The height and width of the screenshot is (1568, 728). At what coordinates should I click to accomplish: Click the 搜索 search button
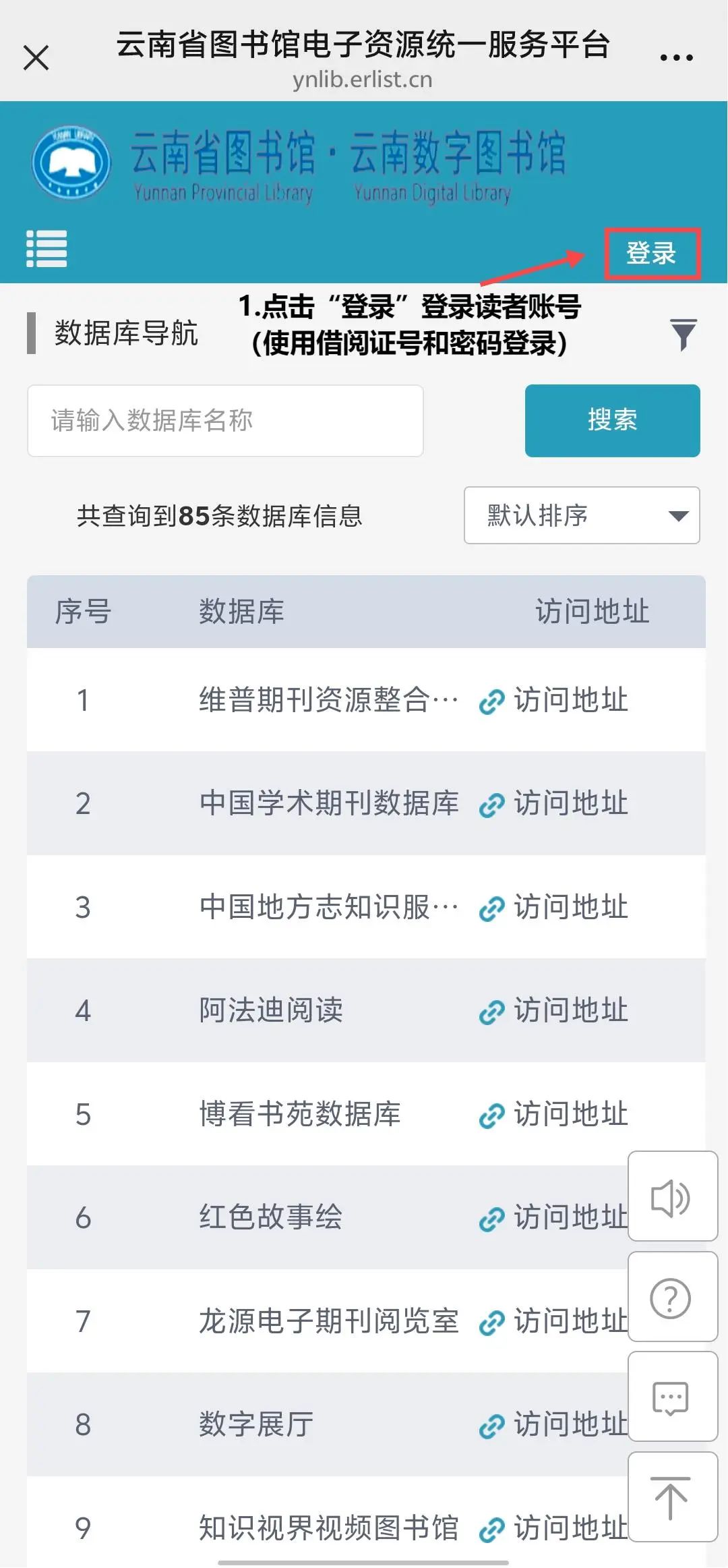coord(612,420)
